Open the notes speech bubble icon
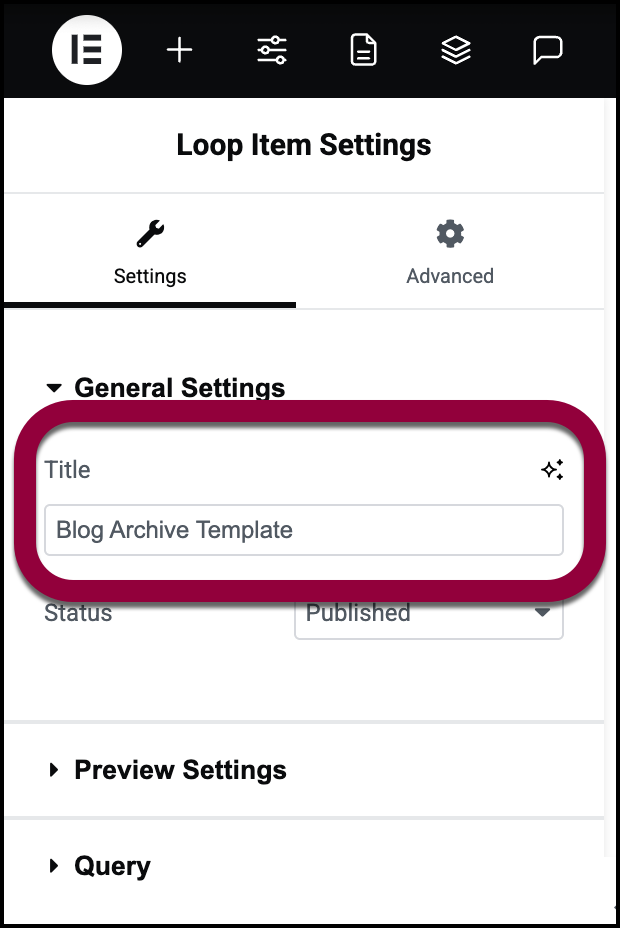This screenshot has height=928, width=620. [x=547, y=50]
